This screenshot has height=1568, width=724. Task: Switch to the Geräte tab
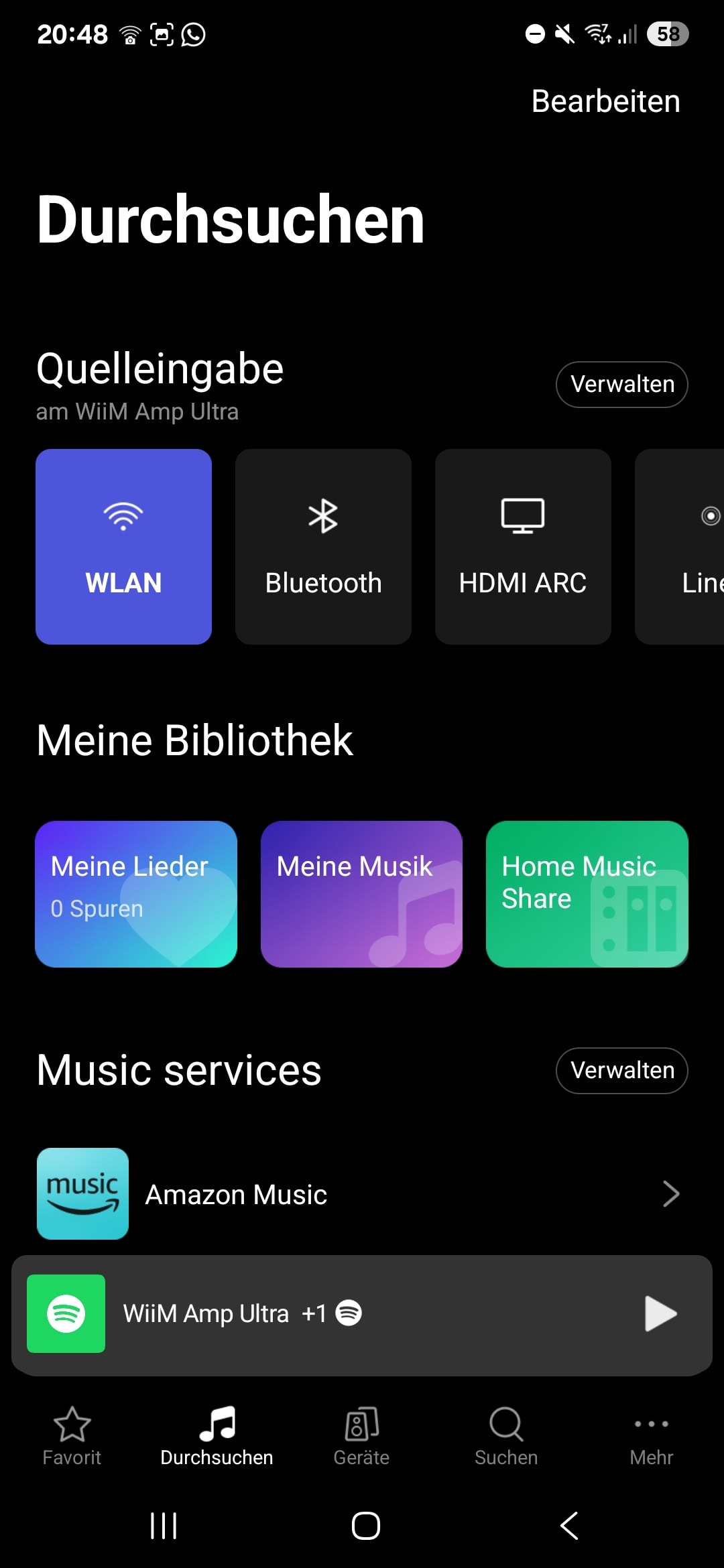361,1437
